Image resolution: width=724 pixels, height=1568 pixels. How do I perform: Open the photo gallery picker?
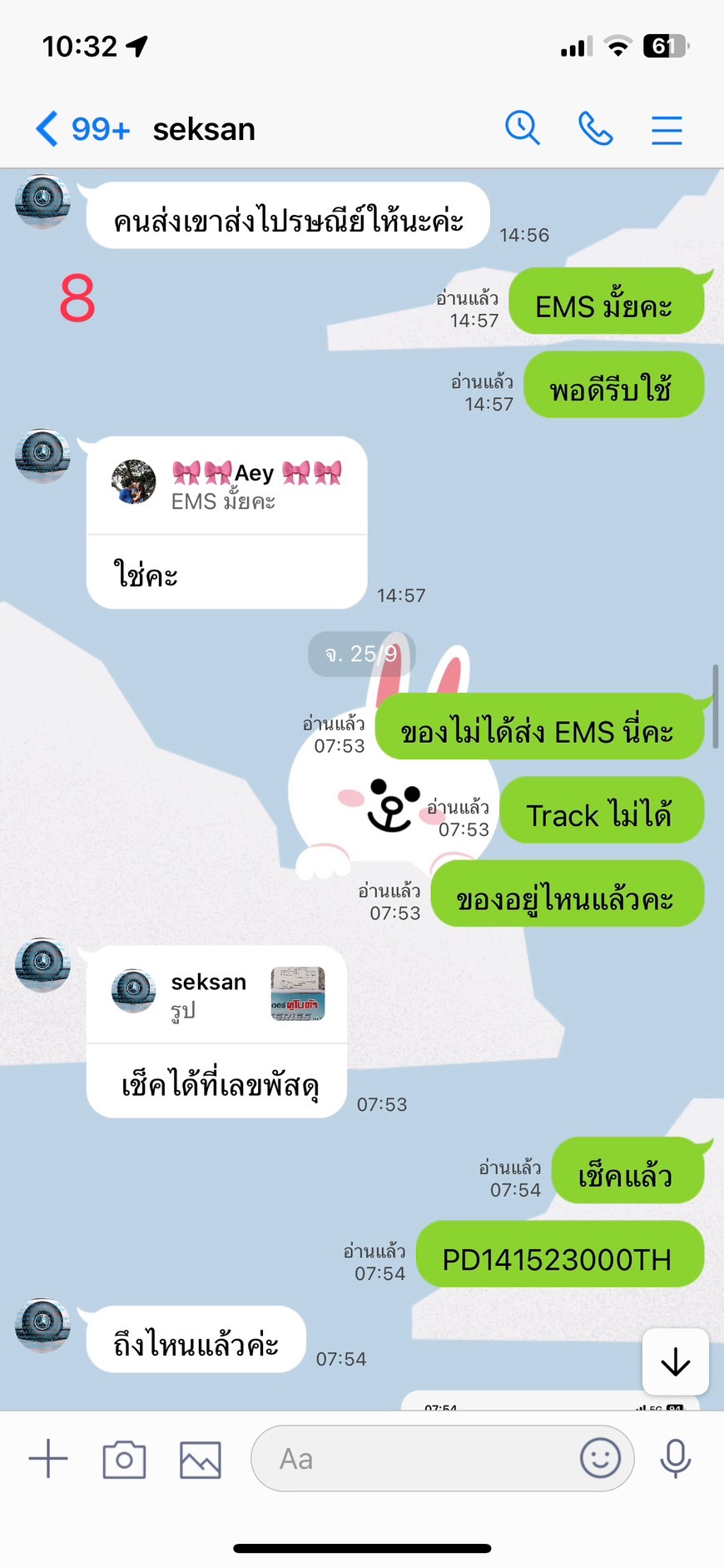click(201, 1460)
